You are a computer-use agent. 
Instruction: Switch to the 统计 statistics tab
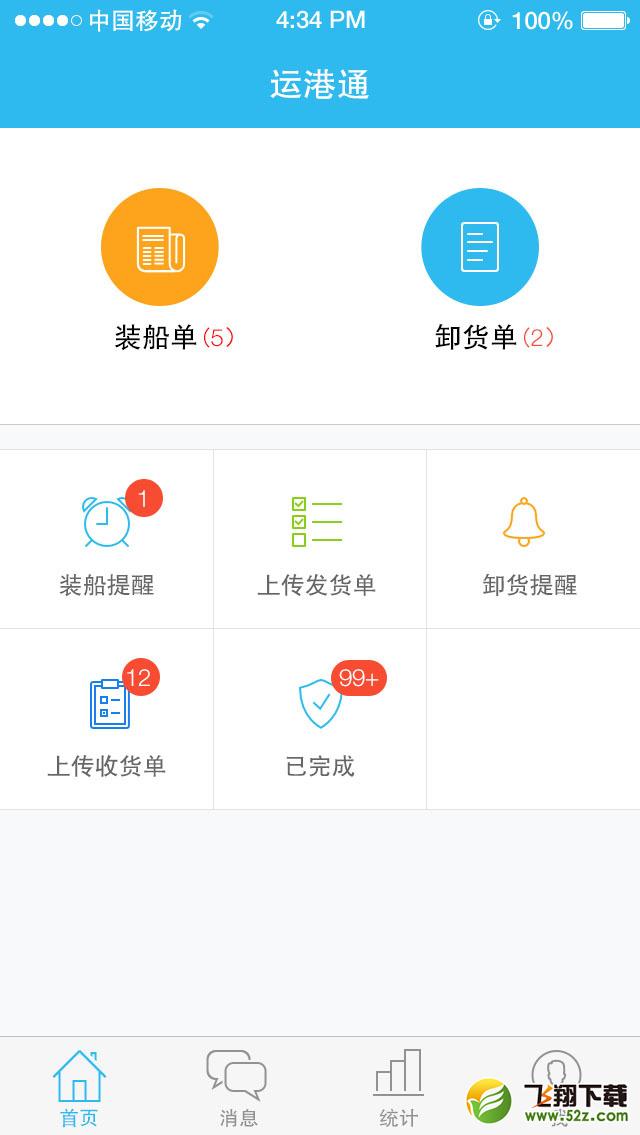398,1088
